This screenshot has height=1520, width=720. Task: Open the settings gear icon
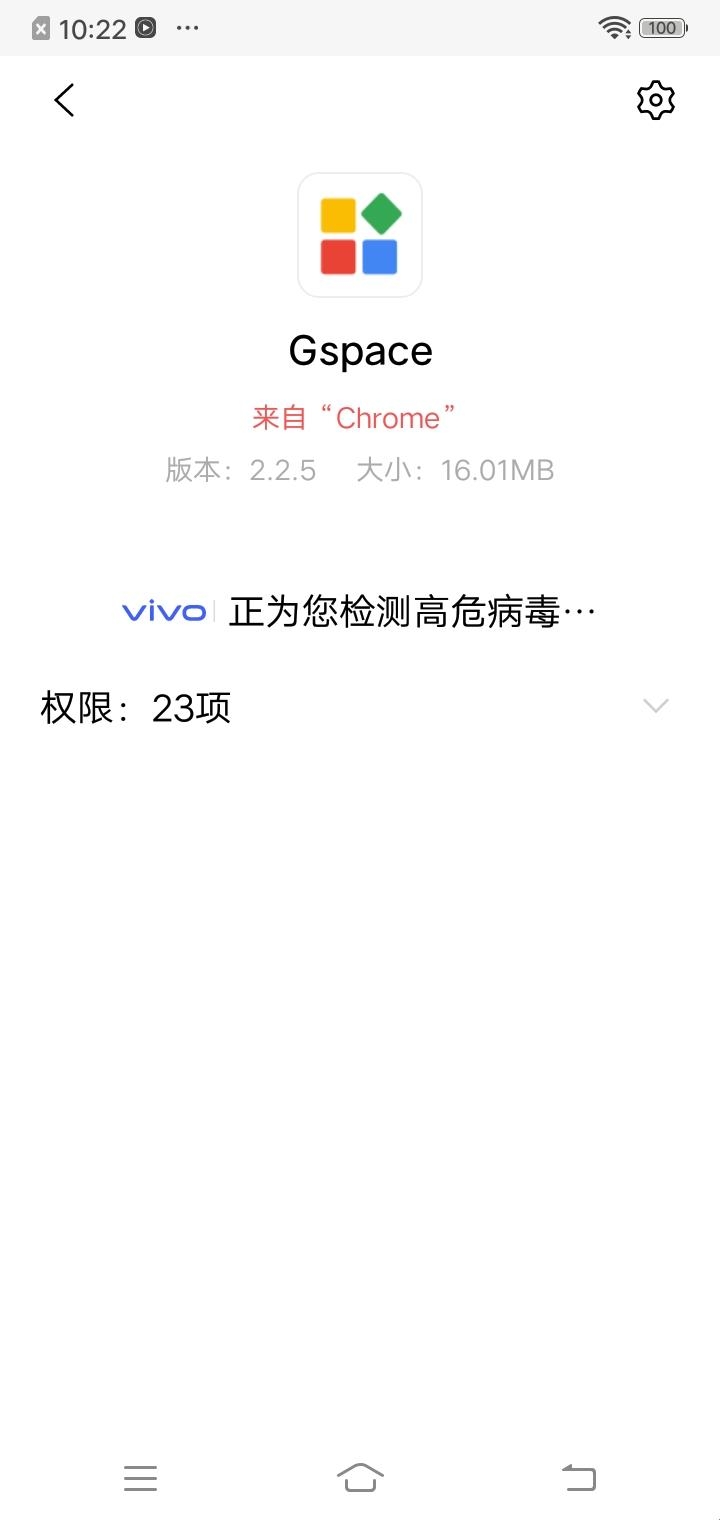(656, 100)
